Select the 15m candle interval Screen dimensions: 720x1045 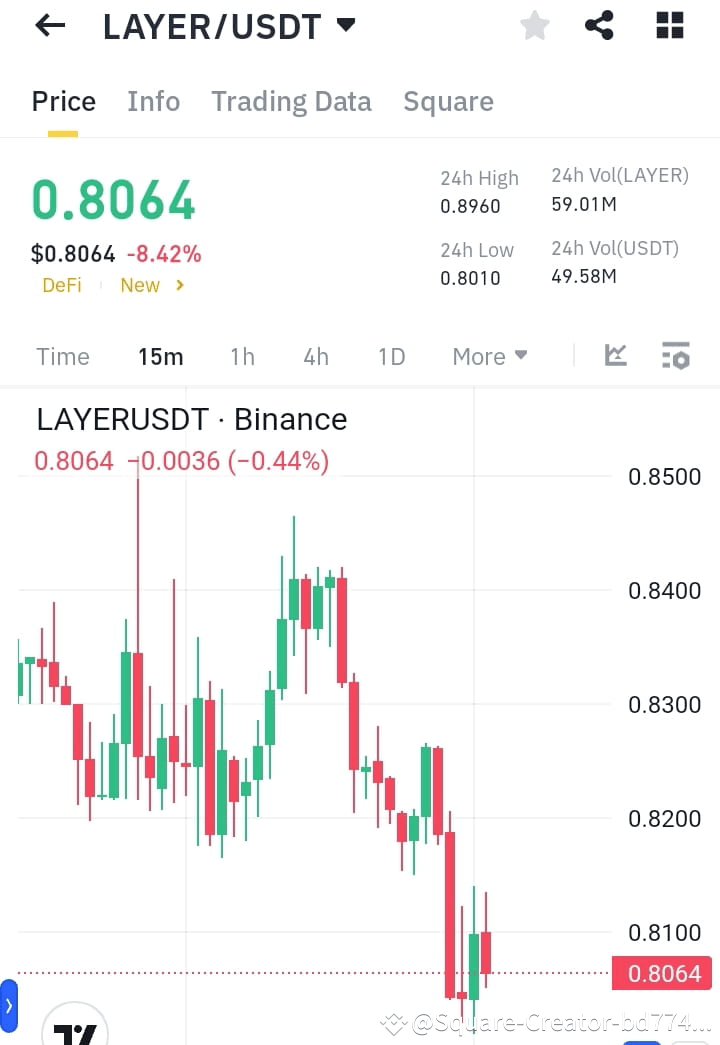(161, 356)
